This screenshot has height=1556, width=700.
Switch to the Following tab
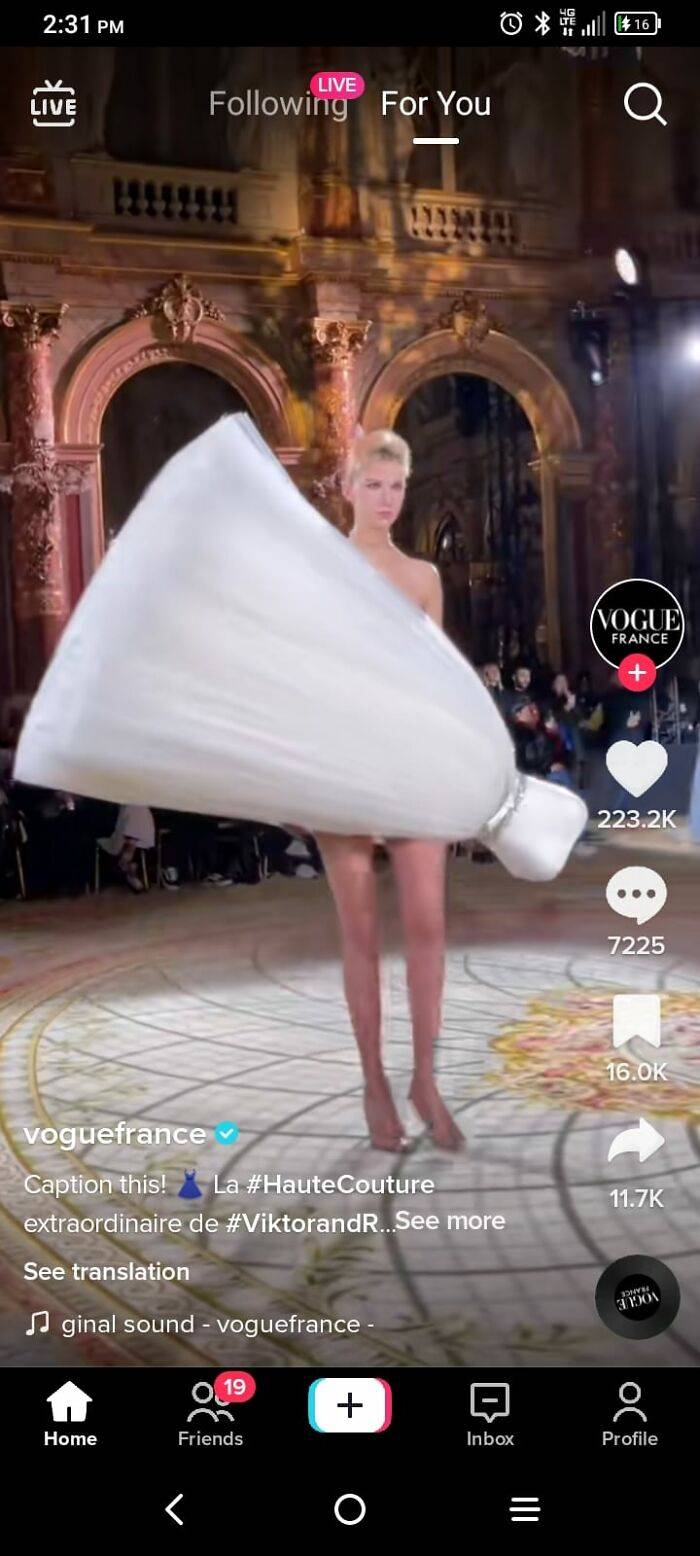[x=277, y=104]
